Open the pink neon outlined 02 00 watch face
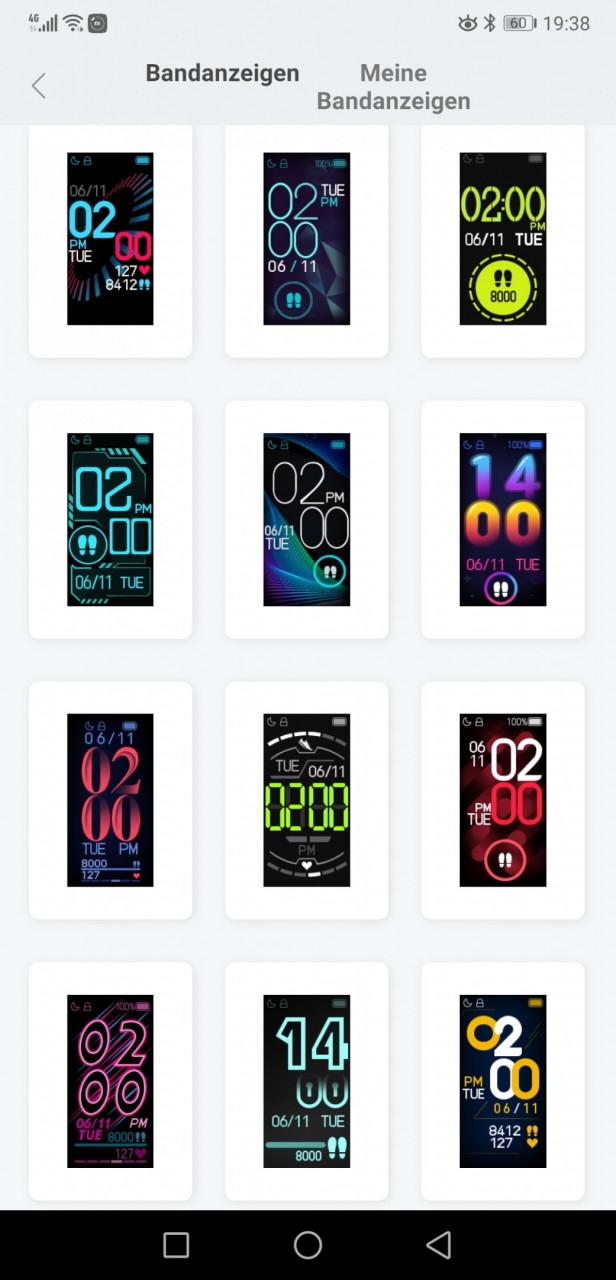 pyautogui.click(x=110, y=1081)
